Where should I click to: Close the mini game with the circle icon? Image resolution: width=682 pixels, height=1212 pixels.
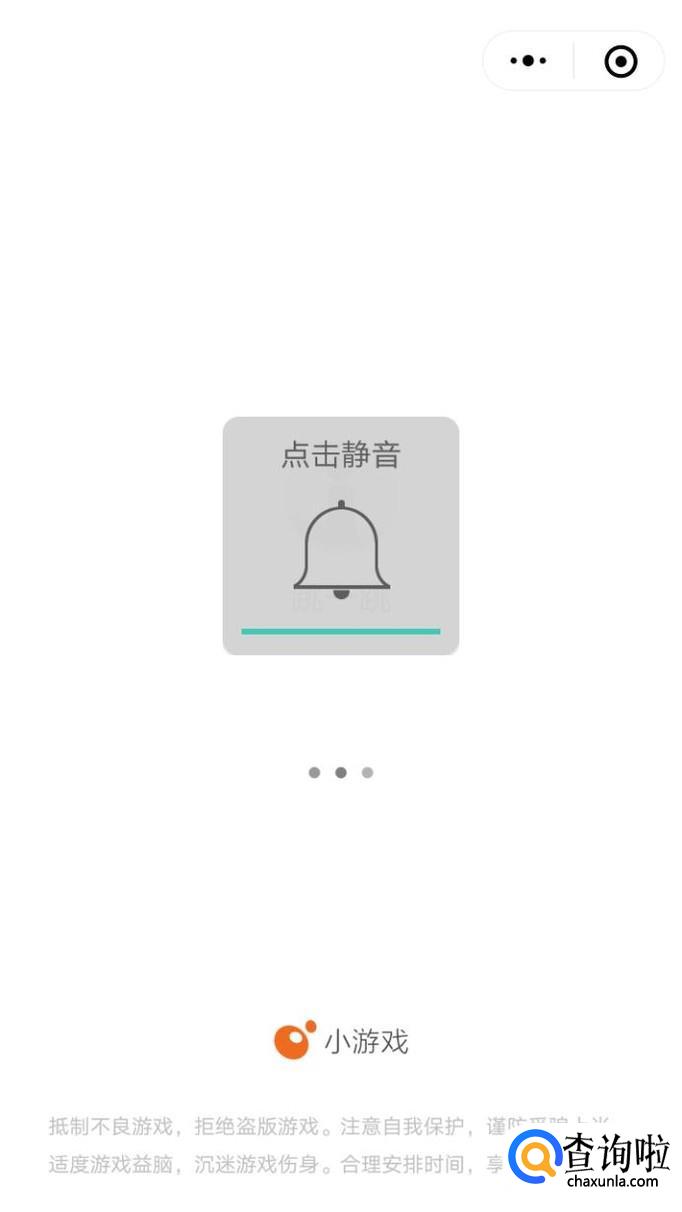[x=620, y=61]
